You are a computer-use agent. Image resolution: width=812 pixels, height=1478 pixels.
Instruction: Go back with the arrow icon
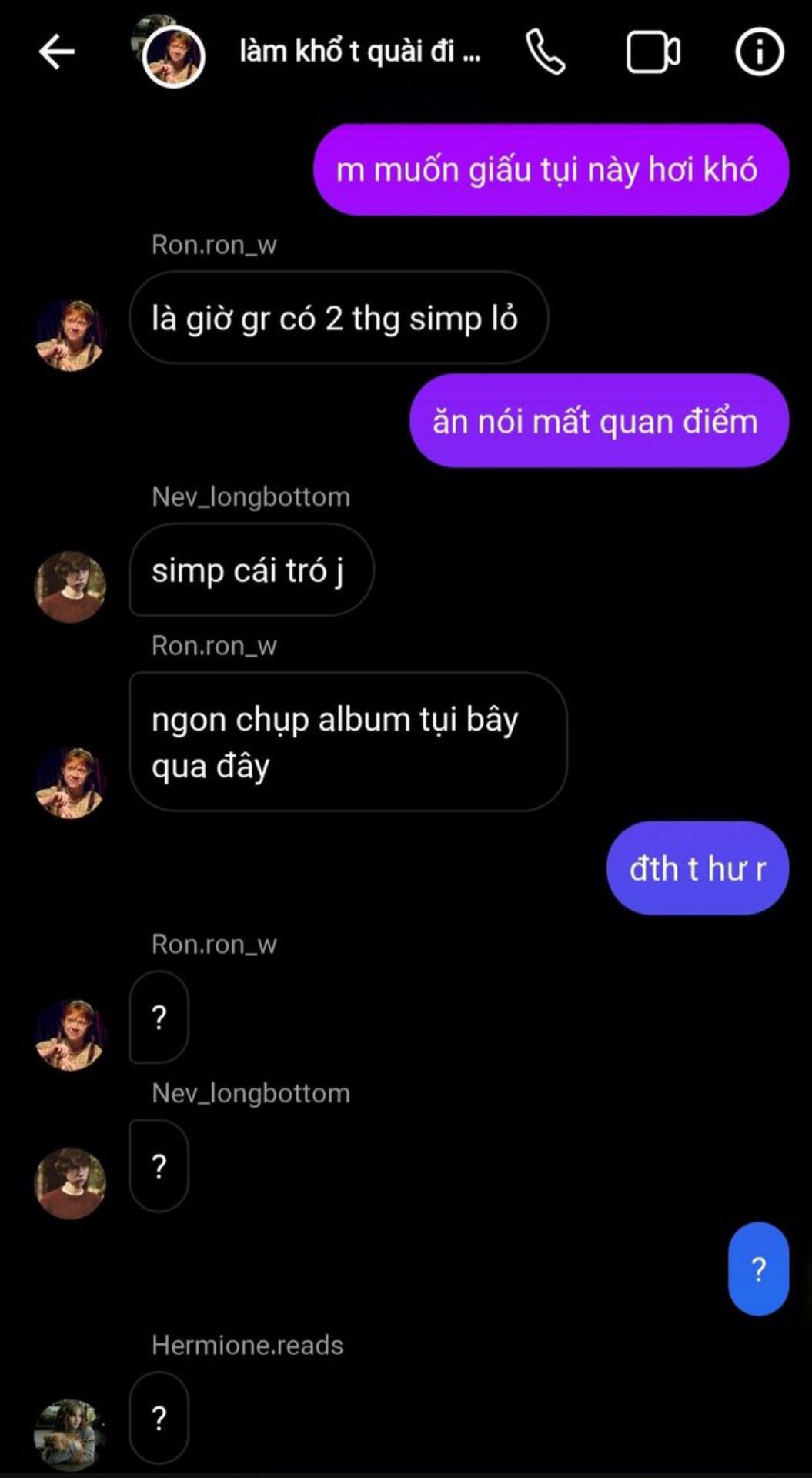point(56,52)
